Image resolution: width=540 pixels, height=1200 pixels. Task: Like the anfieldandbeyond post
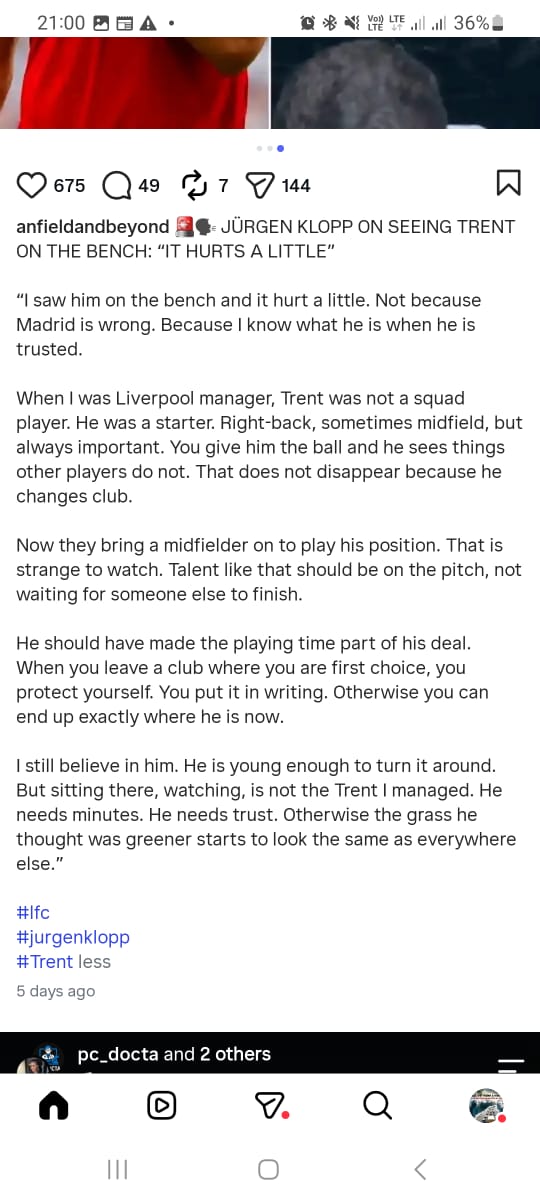click(33, 185)
